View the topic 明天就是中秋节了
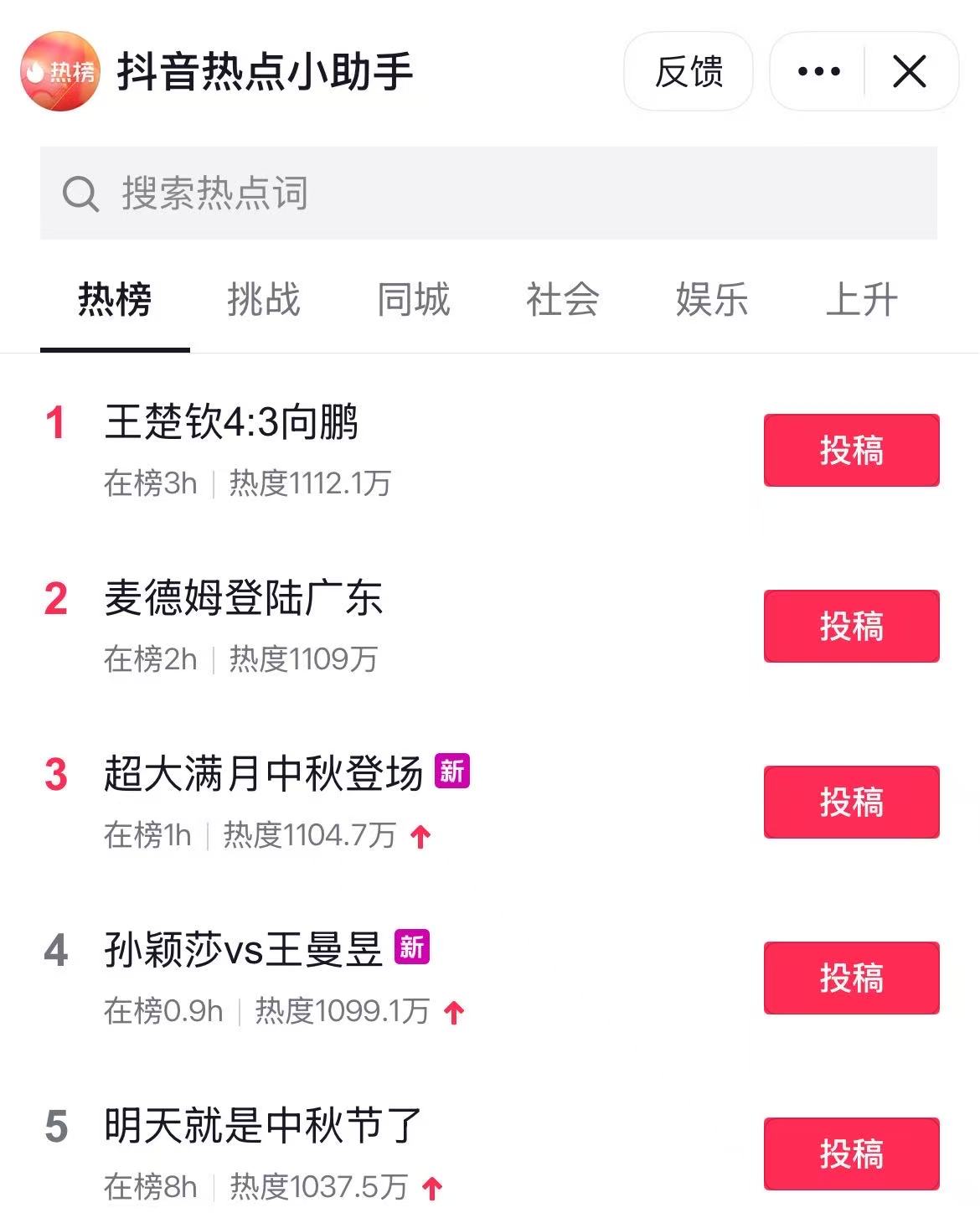This screenshot has height=1213, width=980. click(263, 1125)
